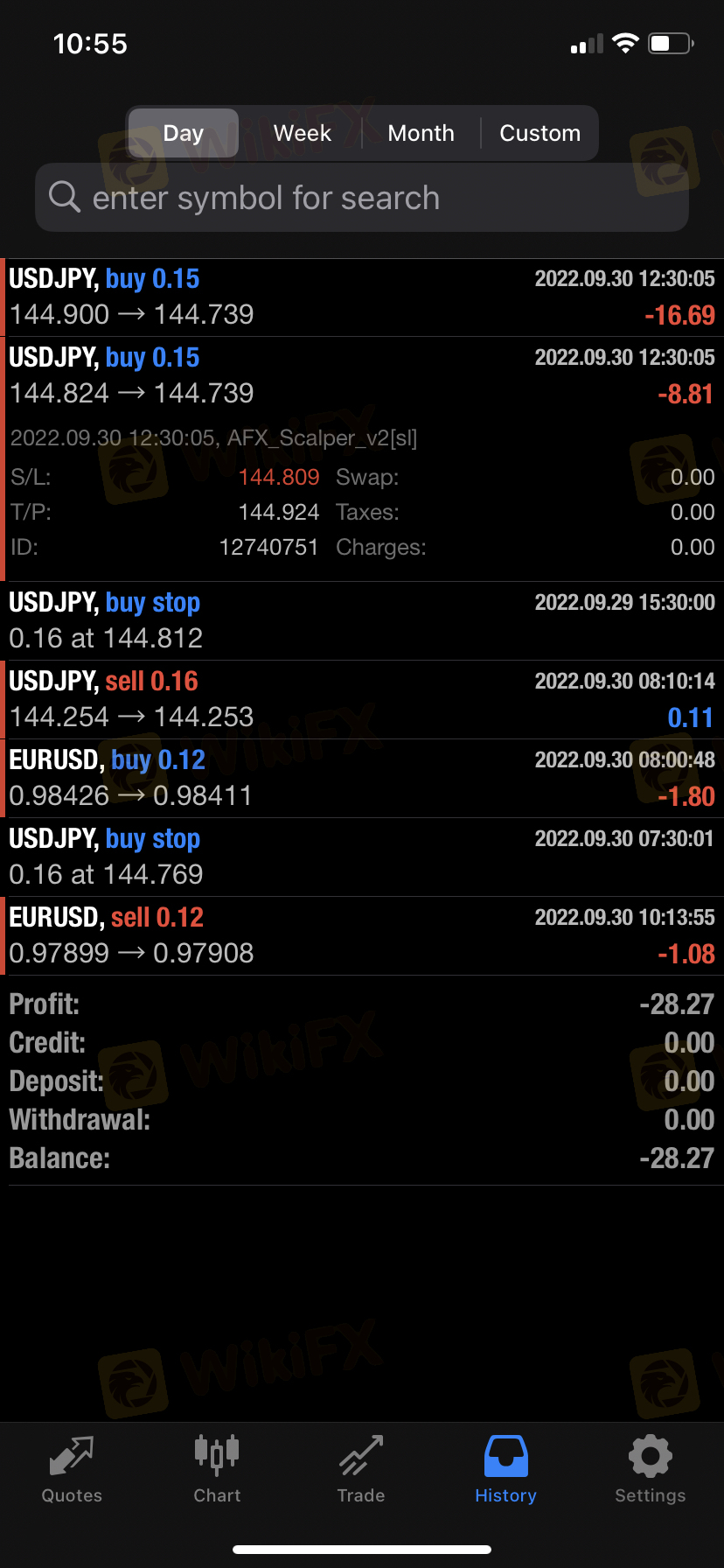
Task: Collapse the USDJPY buy trade losing -8.81
Action: [362, 459]
